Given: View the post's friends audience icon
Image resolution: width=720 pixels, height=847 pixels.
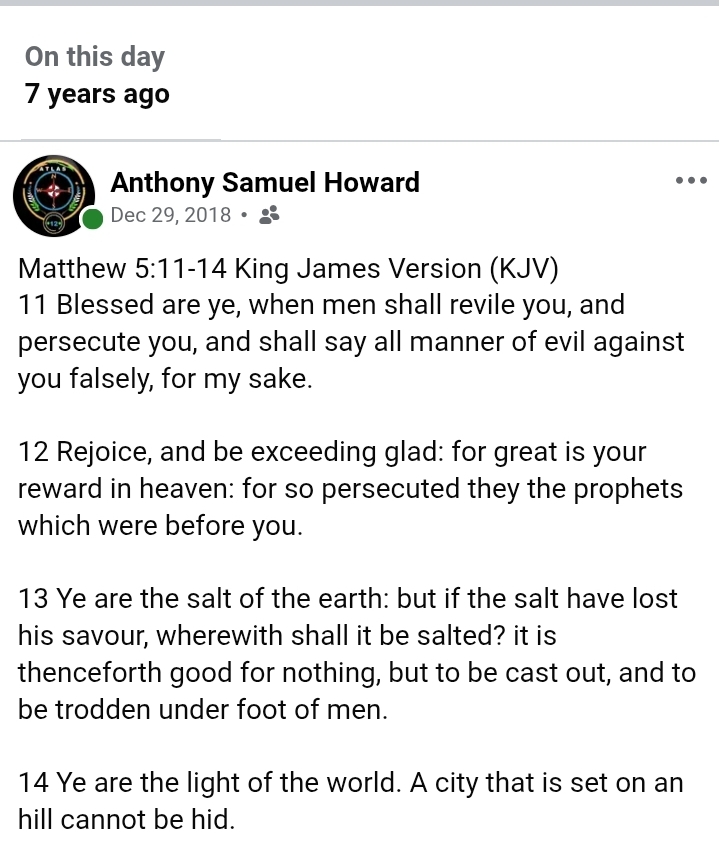Looking at the screenshot, I should tap(269, 215).
